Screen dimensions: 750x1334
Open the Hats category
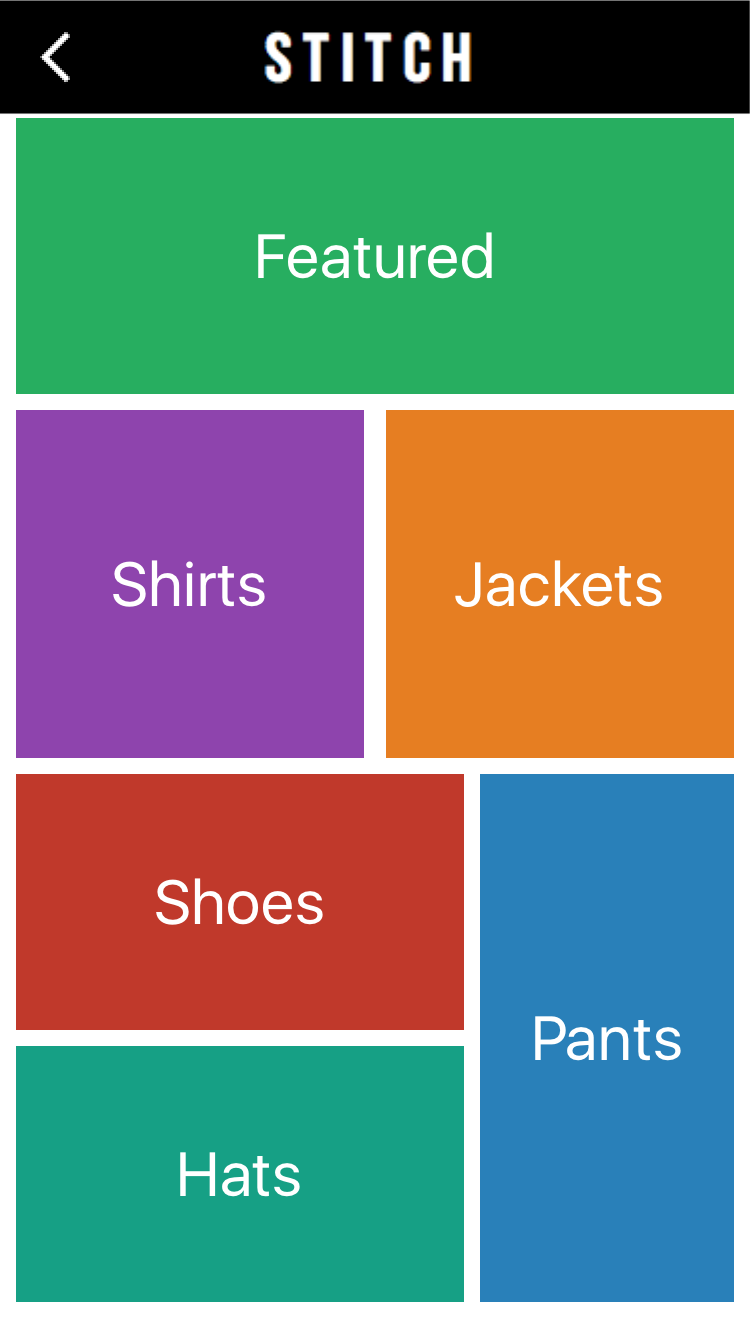point(240,1174)
